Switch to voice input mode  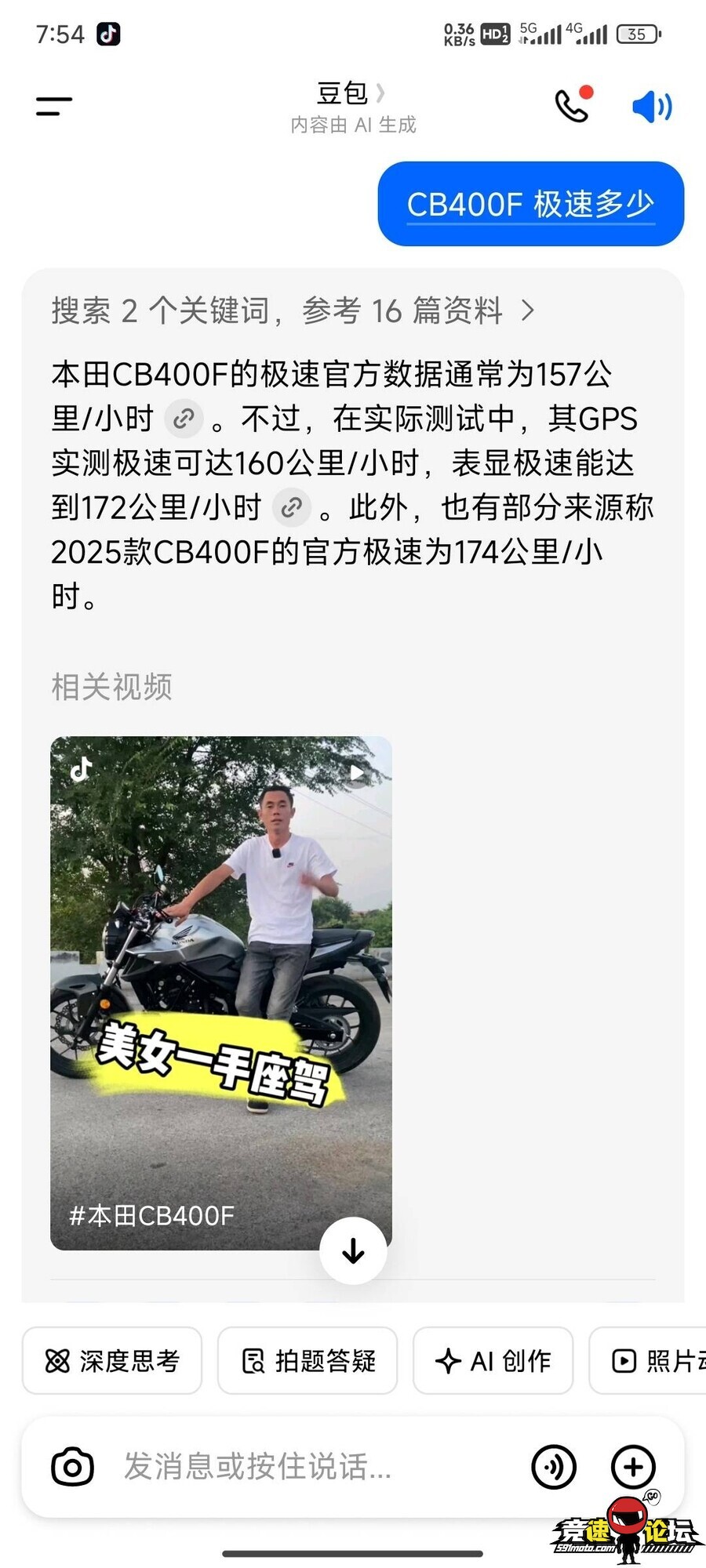coord(554,1467)
